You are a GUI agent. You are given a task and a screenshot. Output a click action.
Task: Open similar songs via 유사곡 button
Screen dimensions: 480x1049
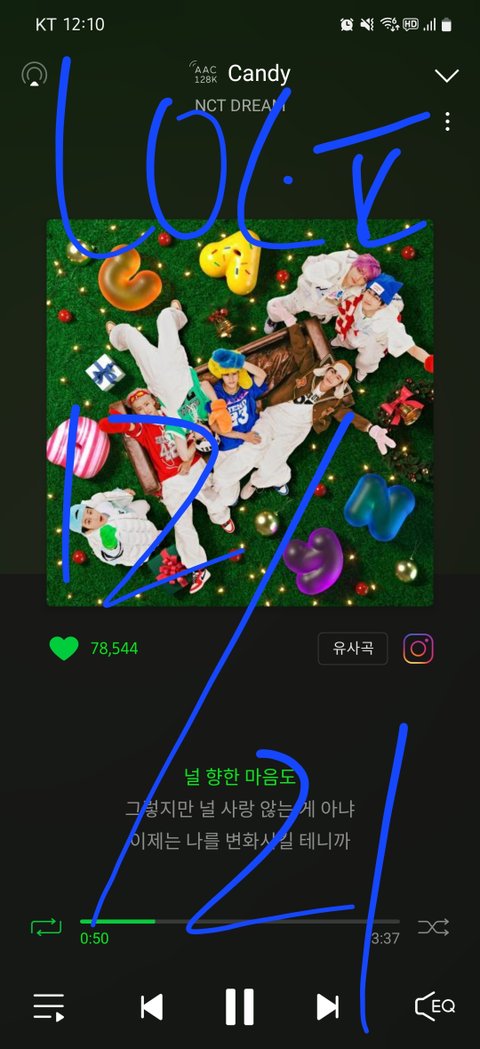coord(353,648)
